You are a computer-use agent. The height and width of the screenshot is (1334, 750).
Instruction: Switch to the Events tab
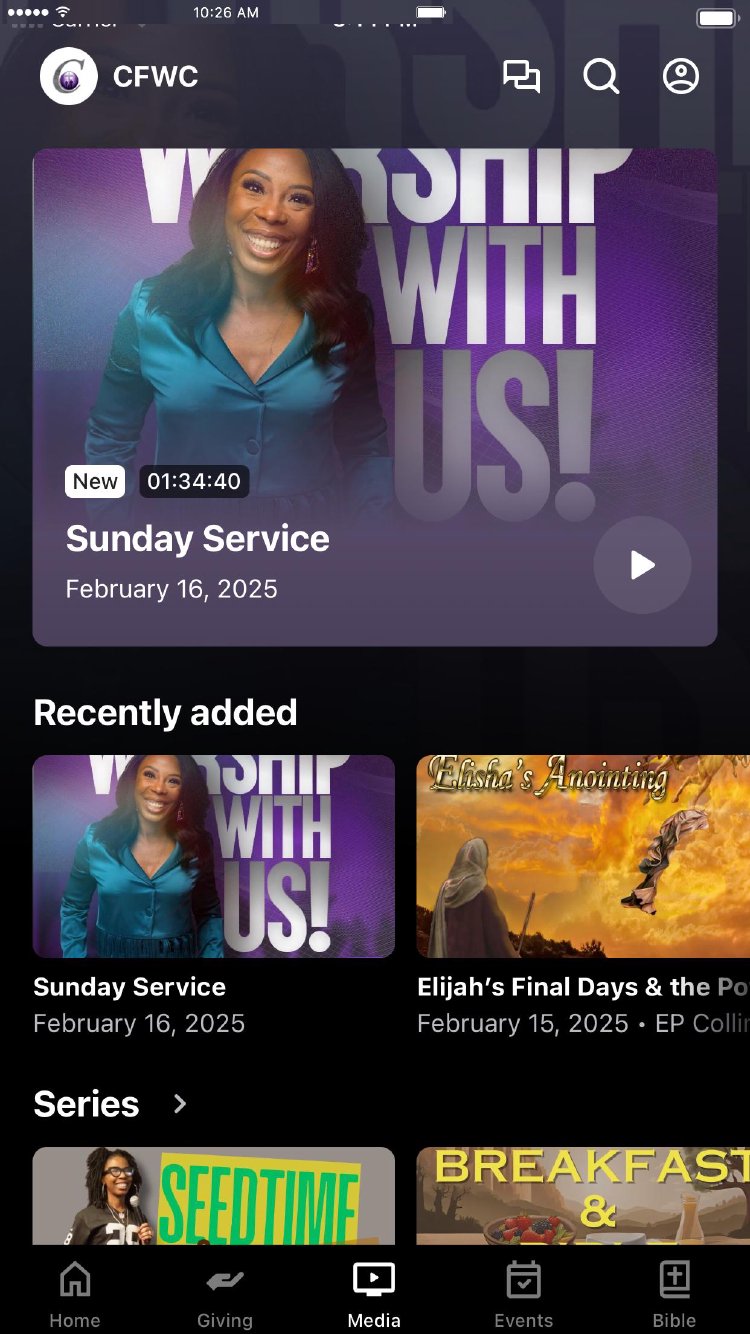(523, 1294)
